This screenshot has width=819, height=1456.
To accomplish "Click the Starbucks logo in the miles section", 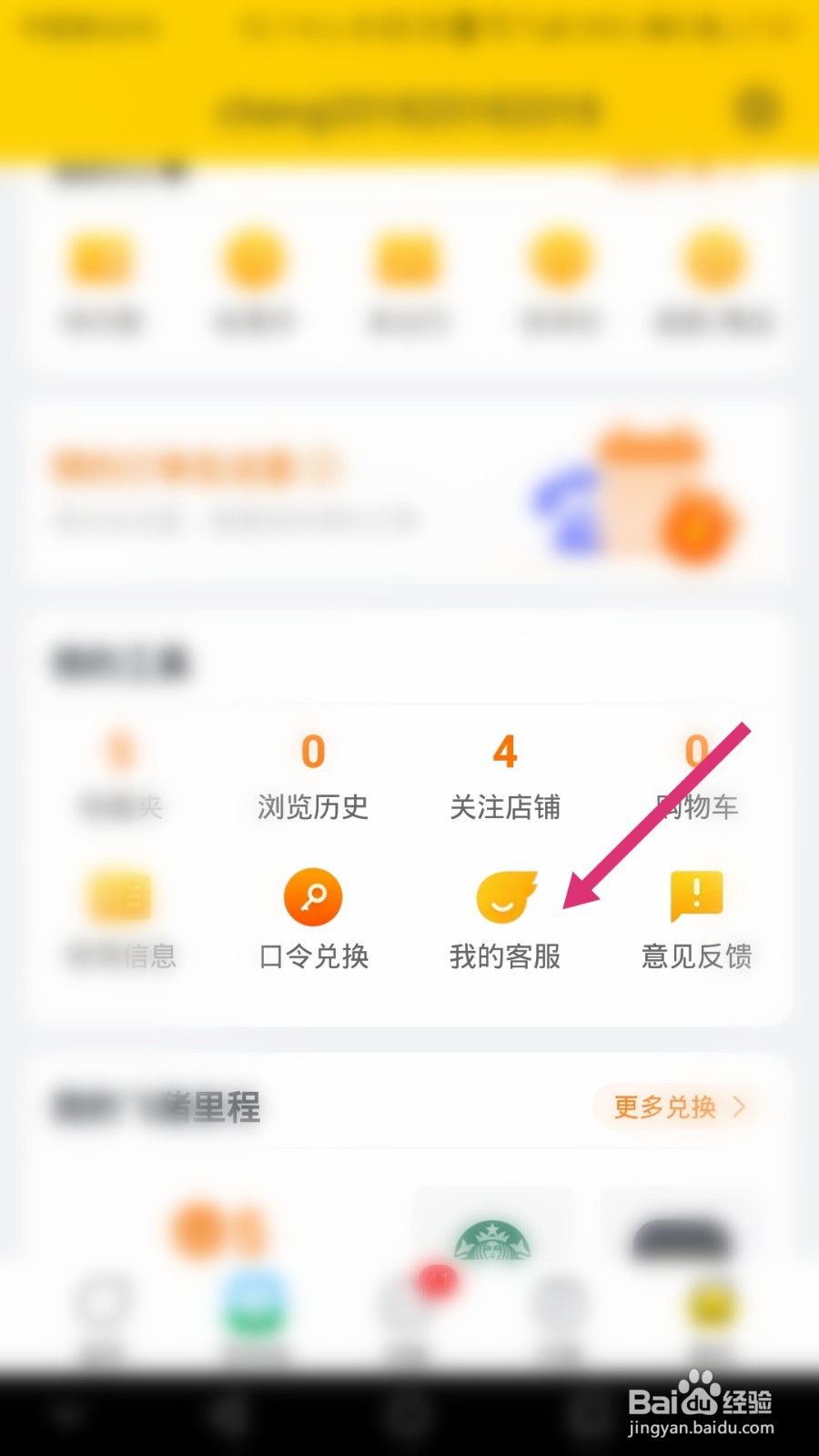I will tap(491, 1240).
